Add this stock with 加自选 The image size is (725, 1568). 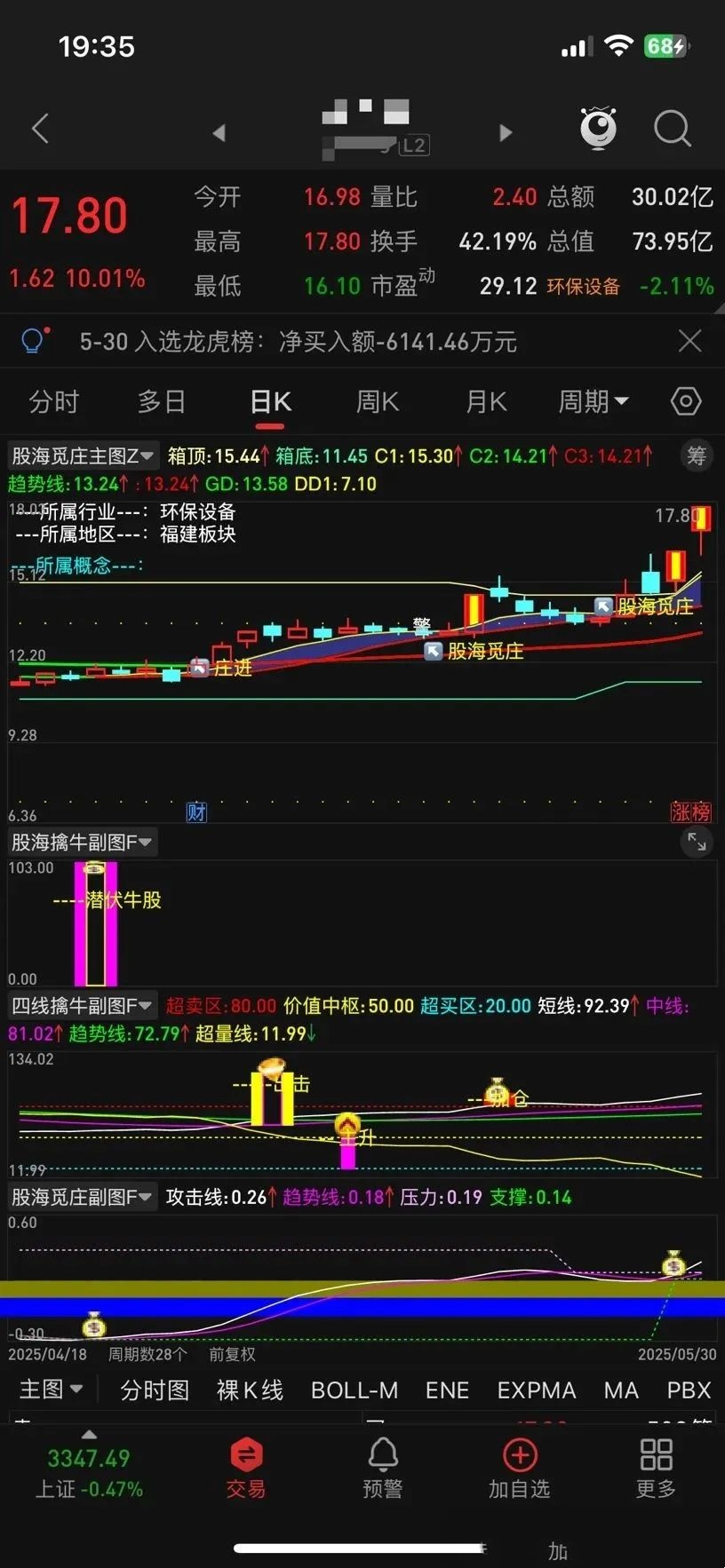(x=519, y=1469)
